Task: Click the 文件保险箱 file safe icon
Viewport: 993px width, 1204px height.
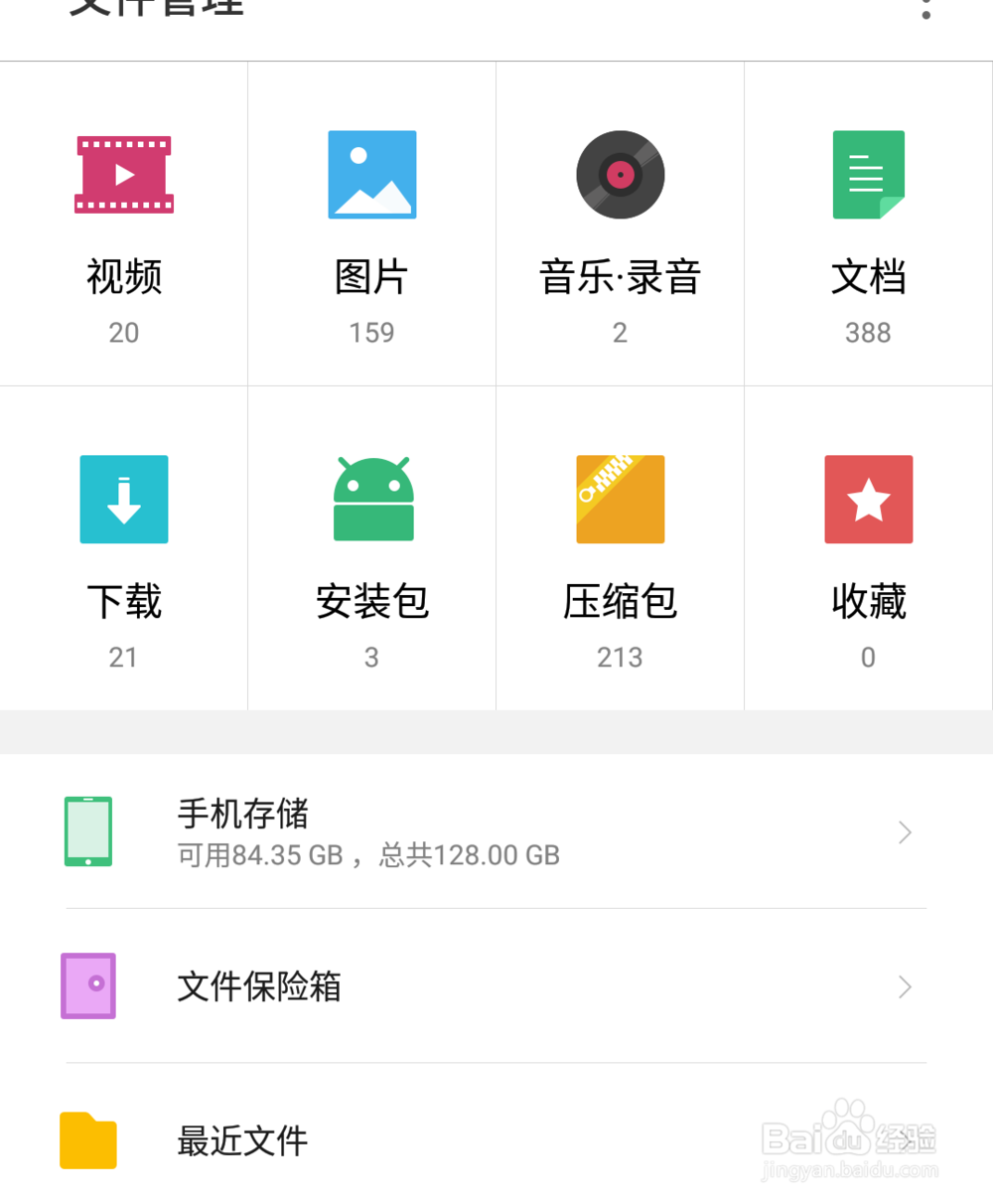Action: click(x=87, y=986)
